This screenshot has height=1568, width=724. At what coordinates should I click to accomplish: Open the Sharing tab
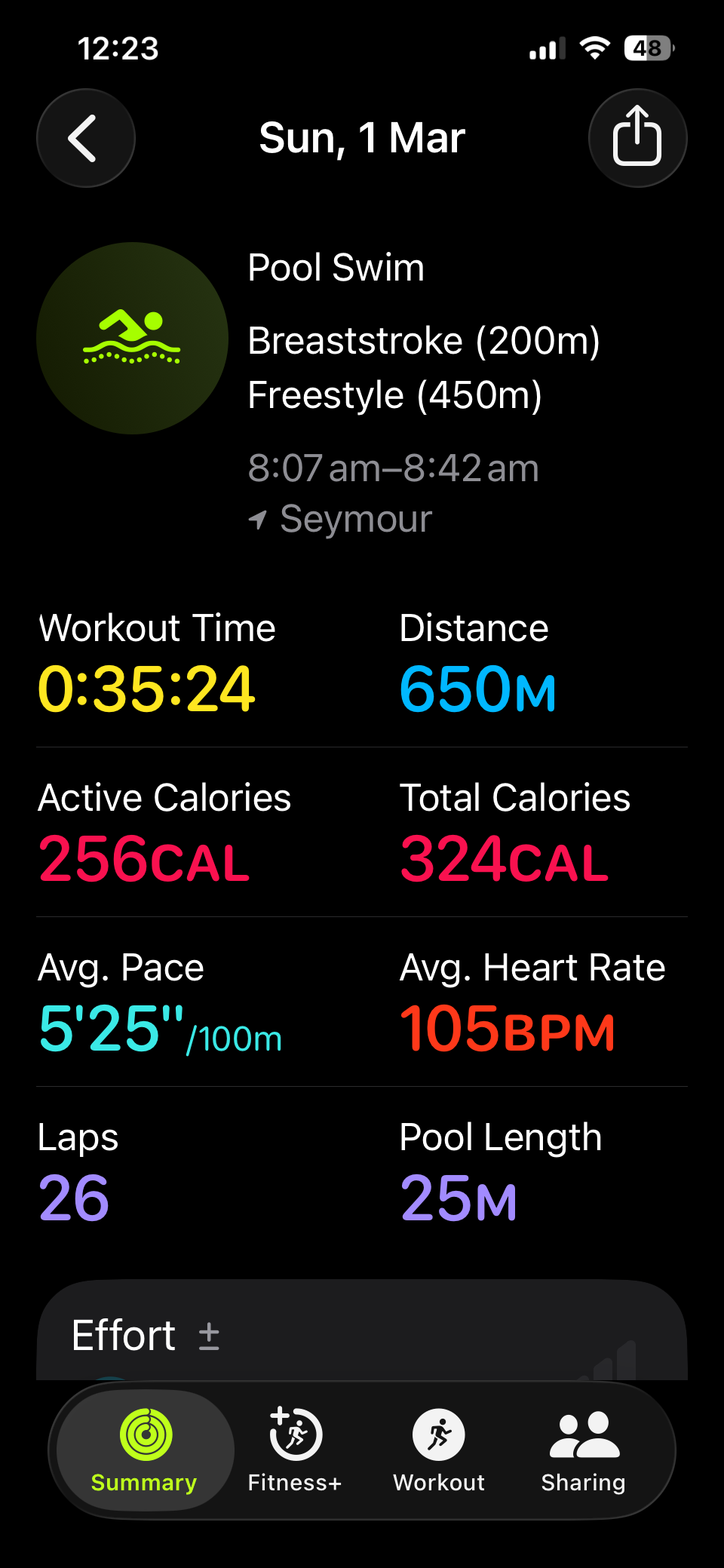(584, 1449)
